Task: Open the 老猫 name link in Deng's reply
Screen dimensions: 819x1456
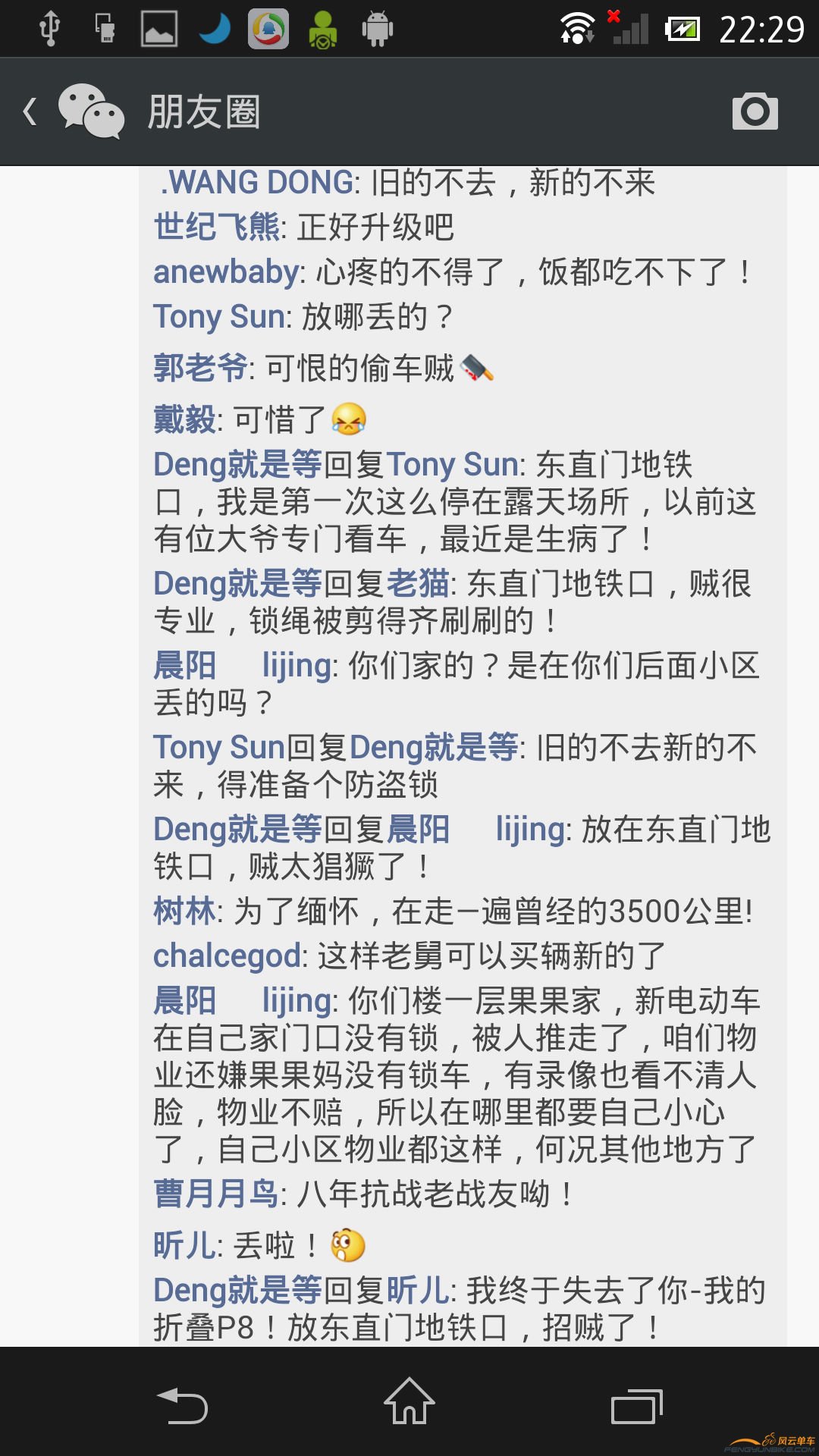Action: [x=418, y=584]
